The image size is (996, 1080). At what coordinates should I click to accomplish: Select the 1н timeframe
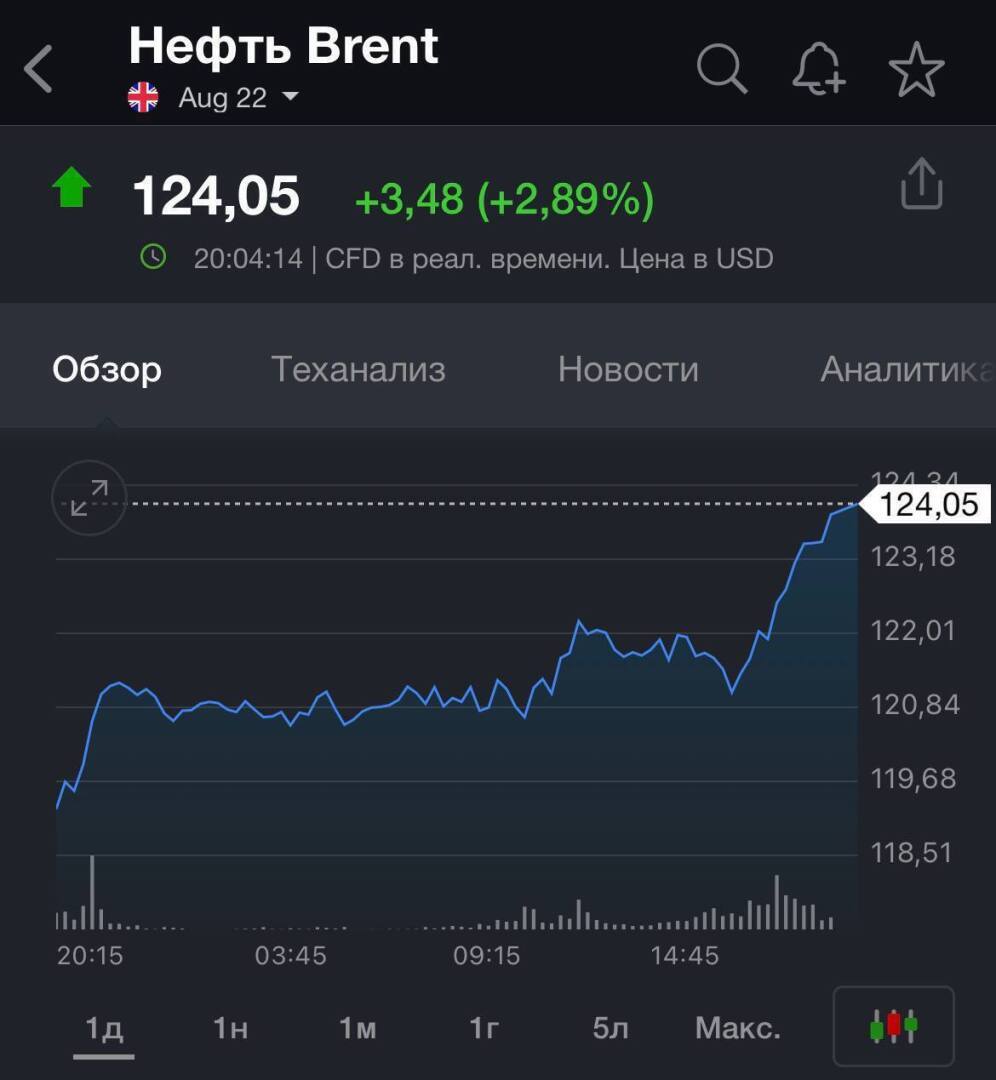tap(230, 1026)
